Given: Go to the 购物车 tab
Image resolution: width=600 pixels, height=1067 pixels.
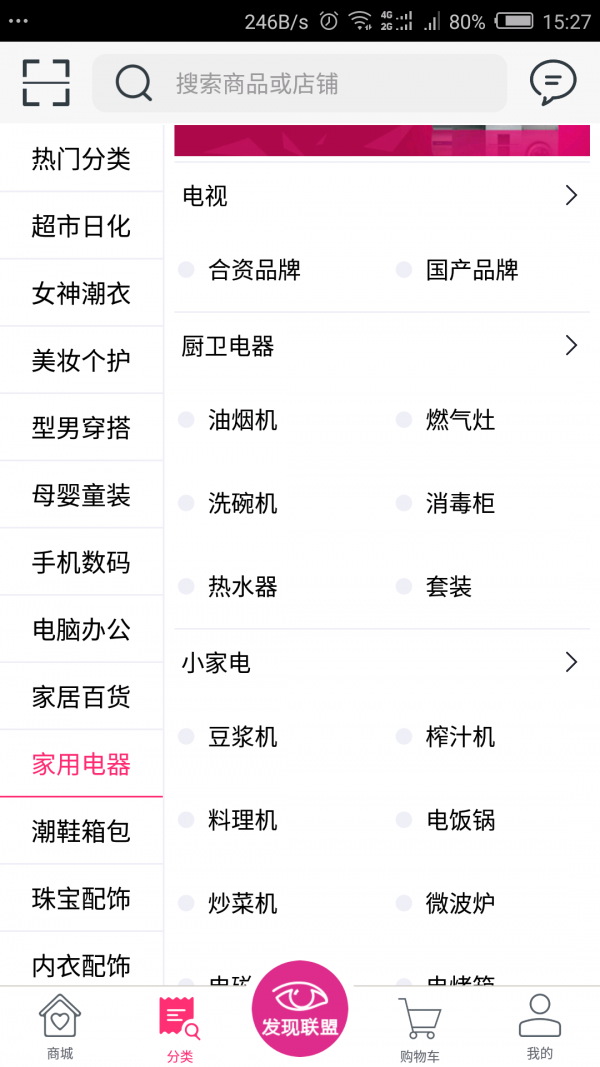Looking at the screenshot, I should coord(419,1027).
